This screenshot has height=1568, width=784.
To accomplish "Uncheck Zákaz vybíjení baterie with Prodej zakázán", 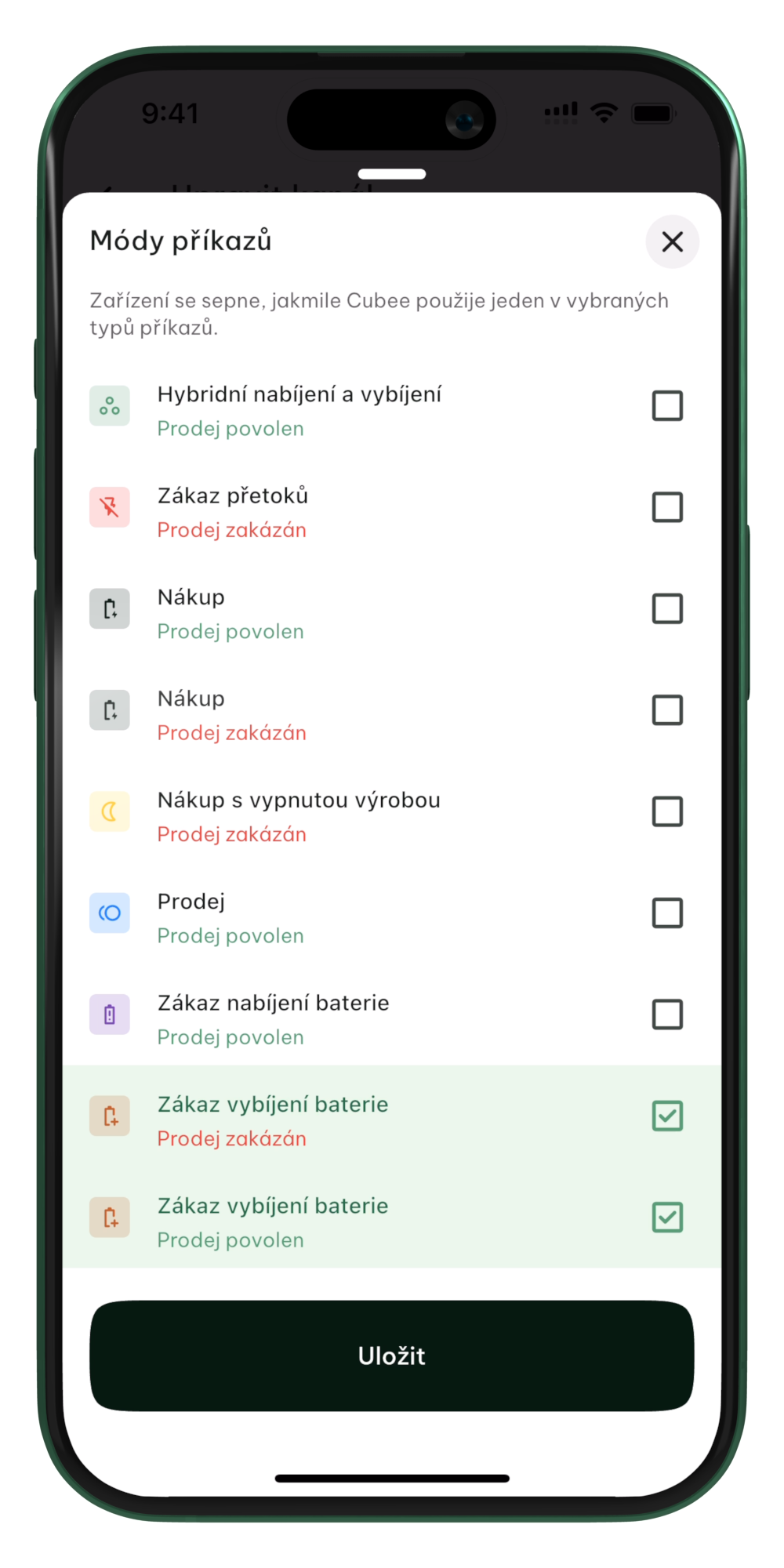I will [667, 1116].
